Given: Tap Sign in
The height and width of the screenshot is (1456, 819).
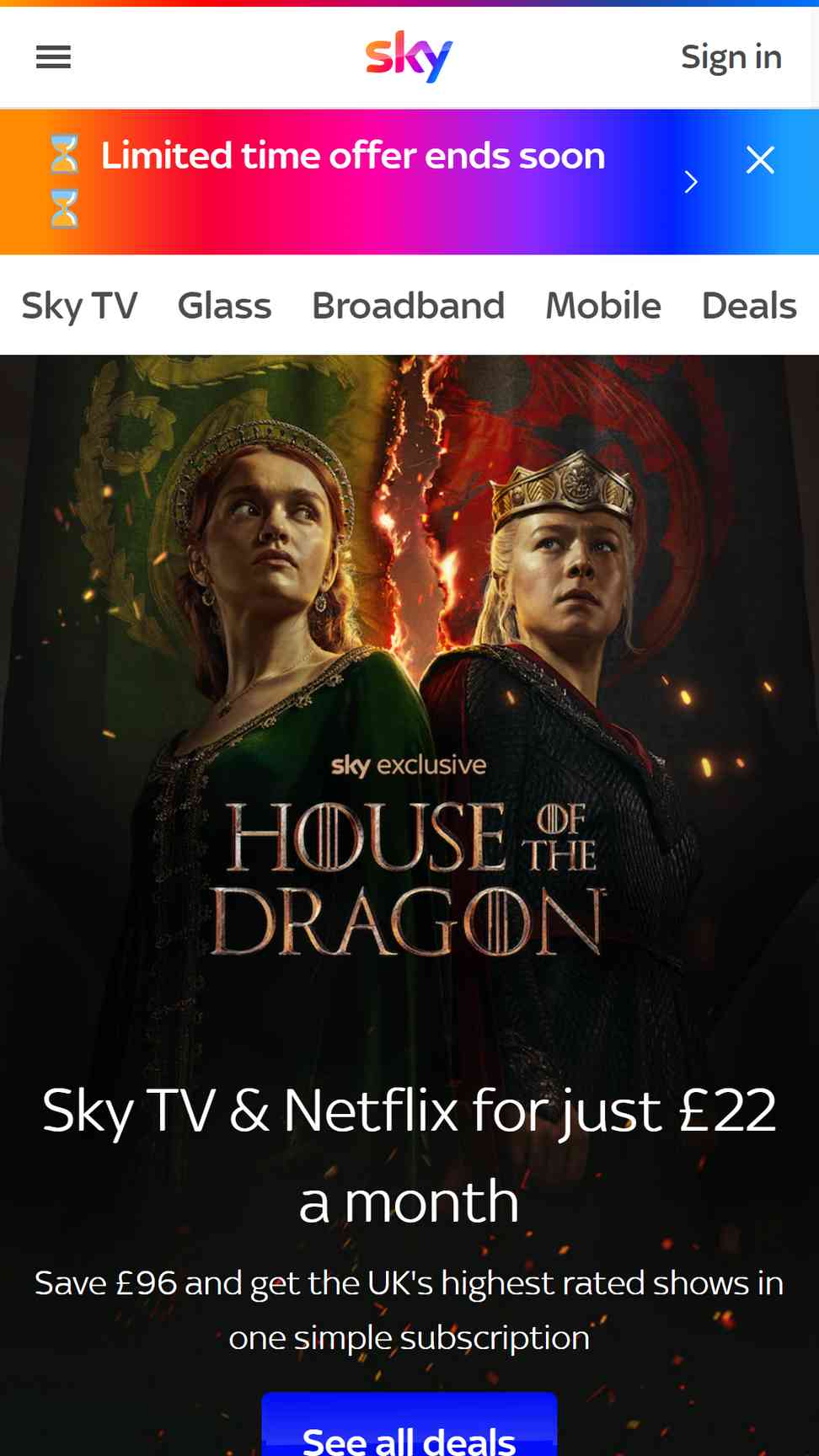Looking at the screenshot, I should [x=731, y=57].
